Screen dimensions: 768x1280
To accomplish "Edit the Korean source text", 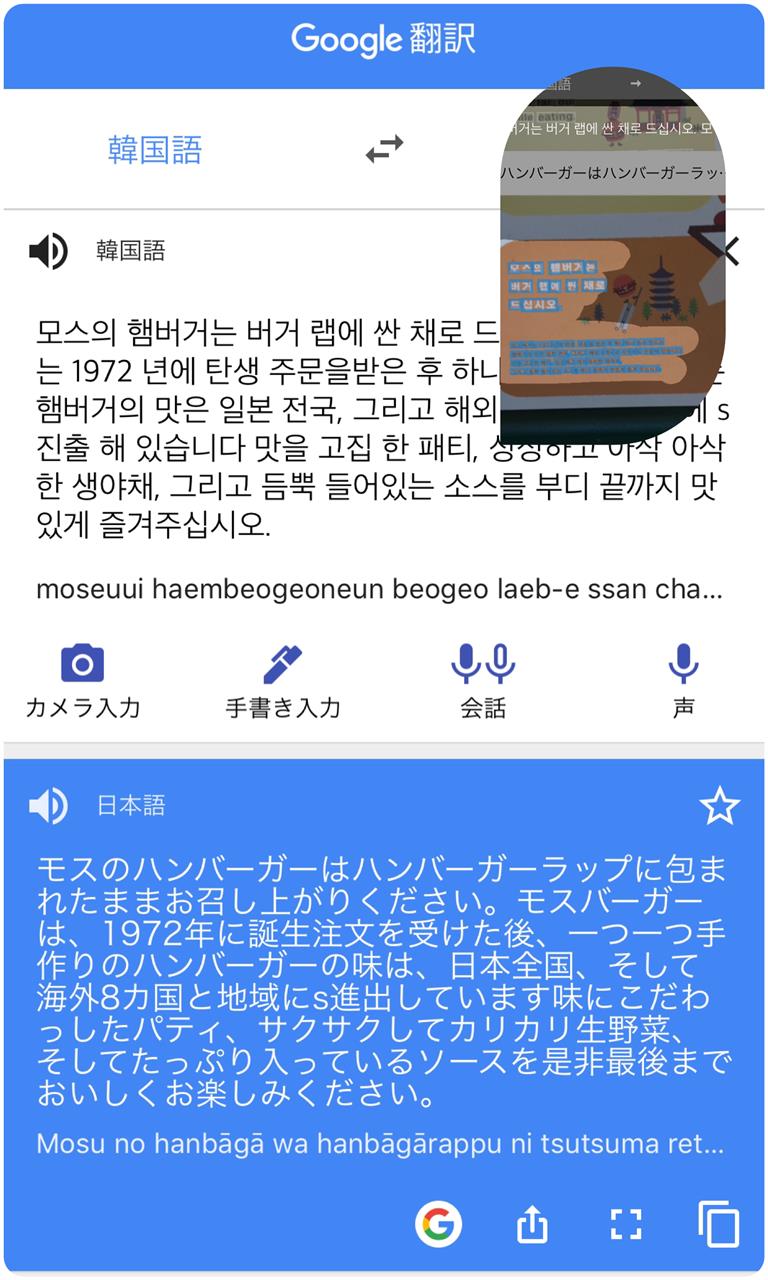I will point(380,427).
